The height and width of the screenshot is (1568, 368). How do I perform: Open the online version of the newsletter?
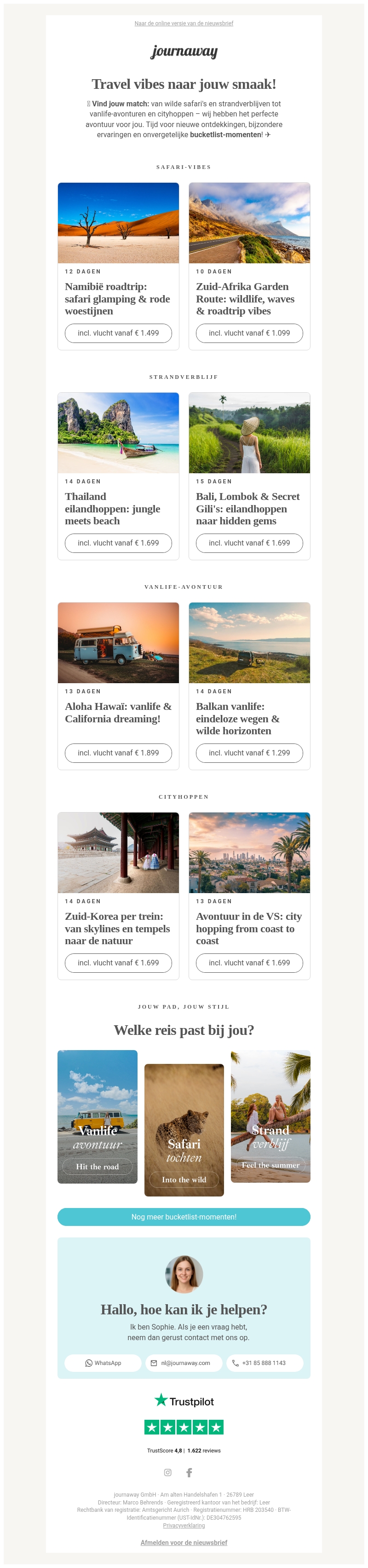[184, 23]
